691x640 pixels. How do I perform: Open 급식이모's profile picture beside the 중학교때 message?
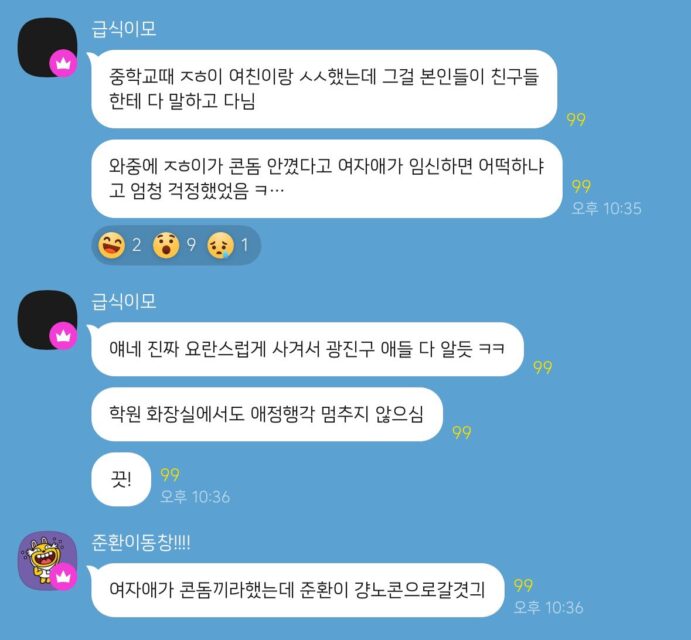click(x=48, y=48)
